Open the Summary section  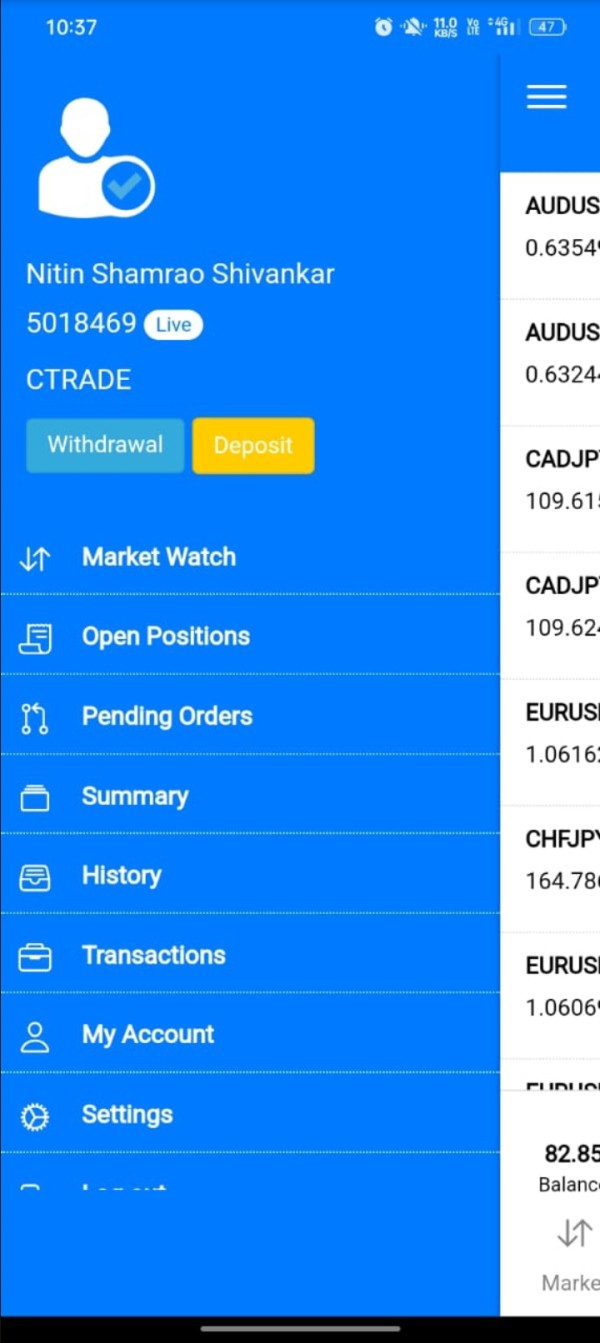pos(134,796)
